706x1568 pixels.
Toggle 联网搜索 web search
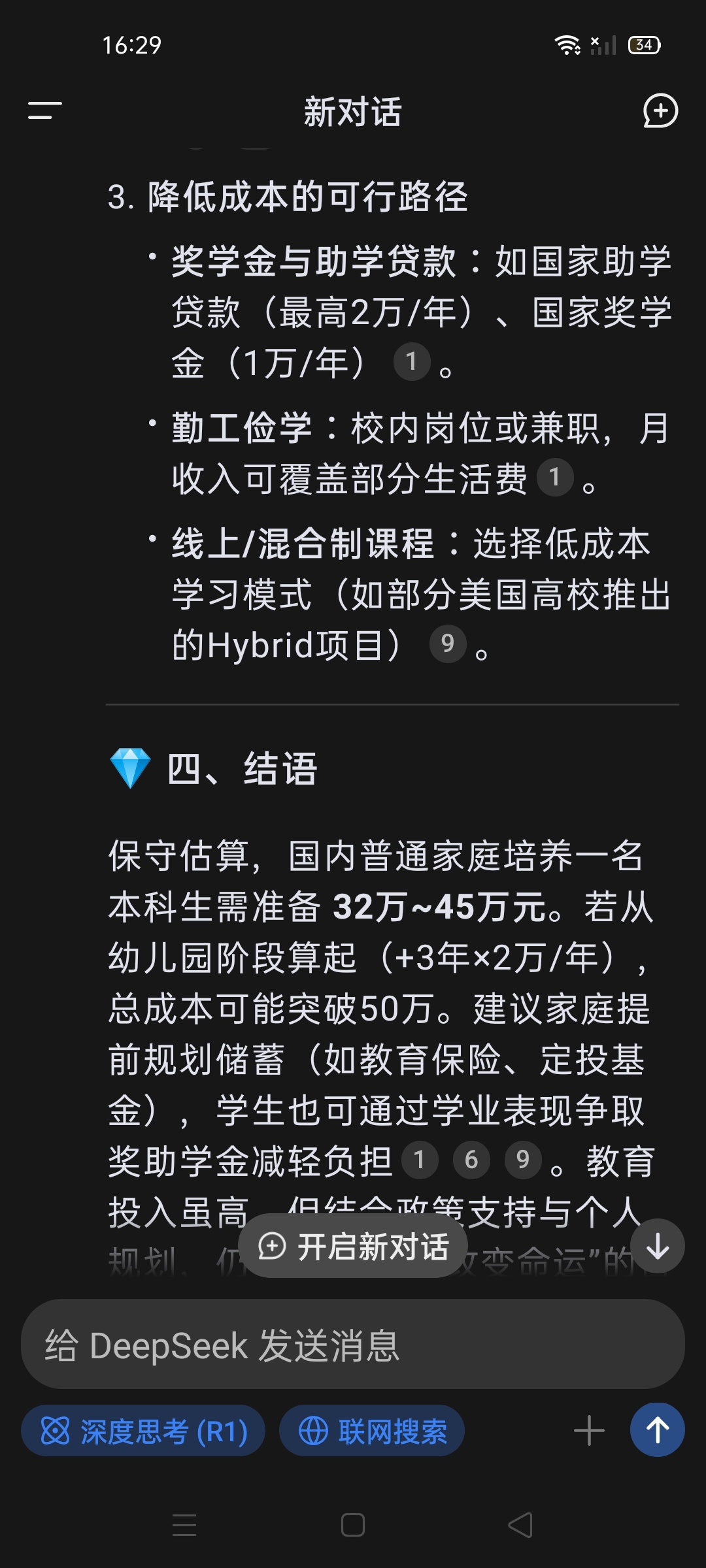372,1431
